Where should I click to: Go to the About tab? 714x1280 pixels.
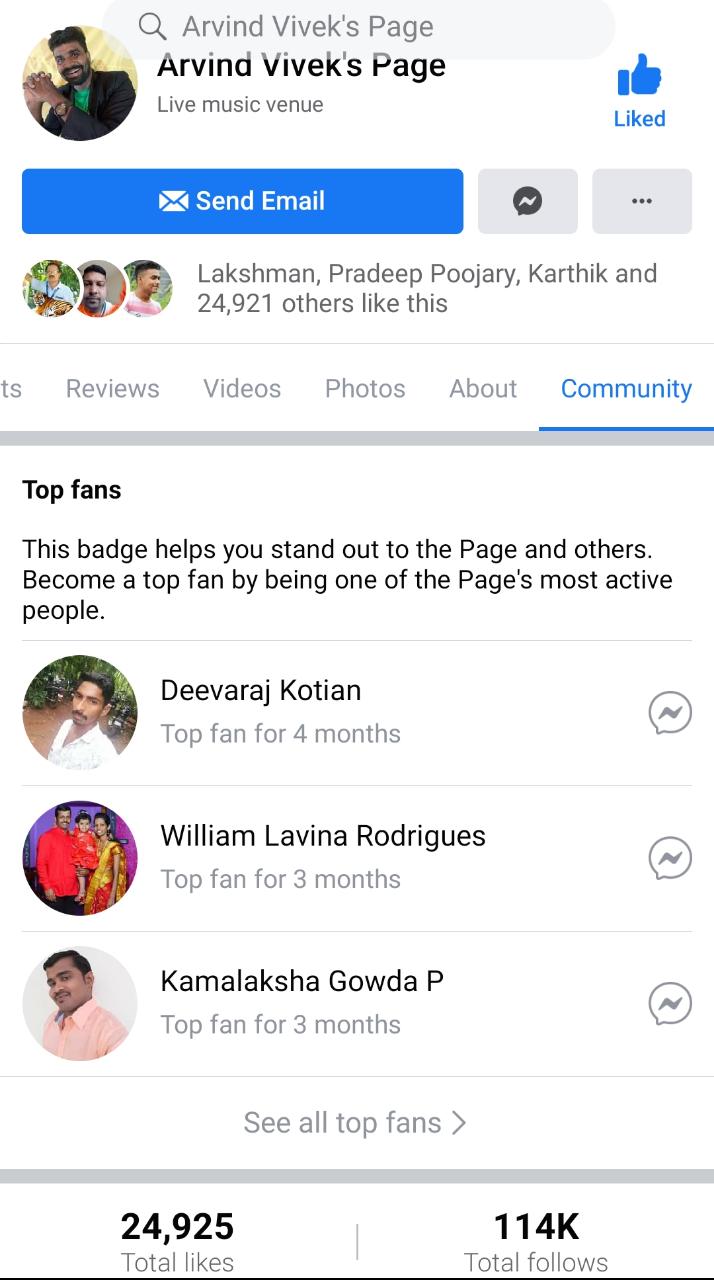483,388
